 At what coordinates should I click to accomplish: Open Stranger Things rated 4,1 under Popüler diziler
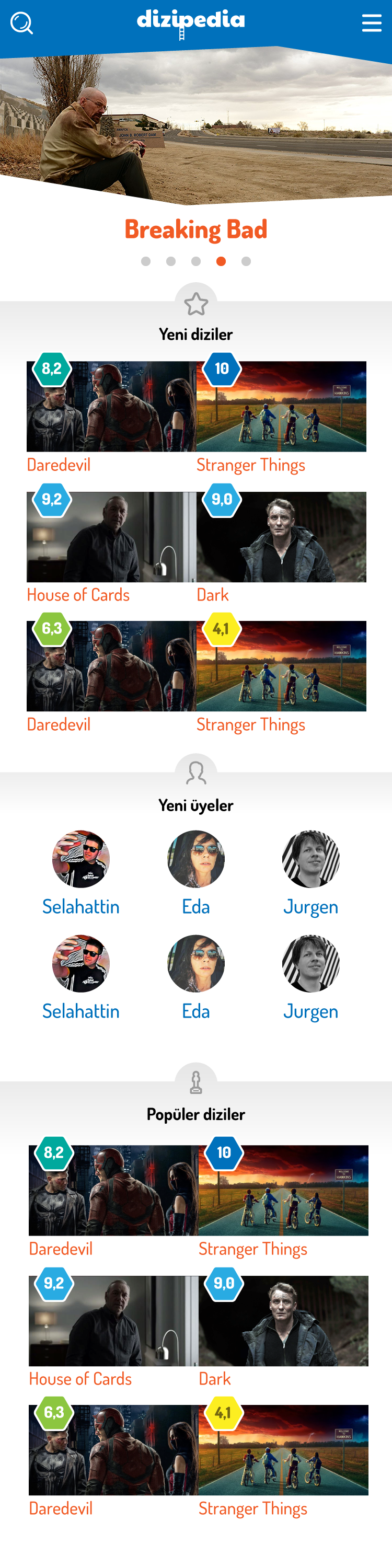pyautogui.click(x=283, y=1450)
